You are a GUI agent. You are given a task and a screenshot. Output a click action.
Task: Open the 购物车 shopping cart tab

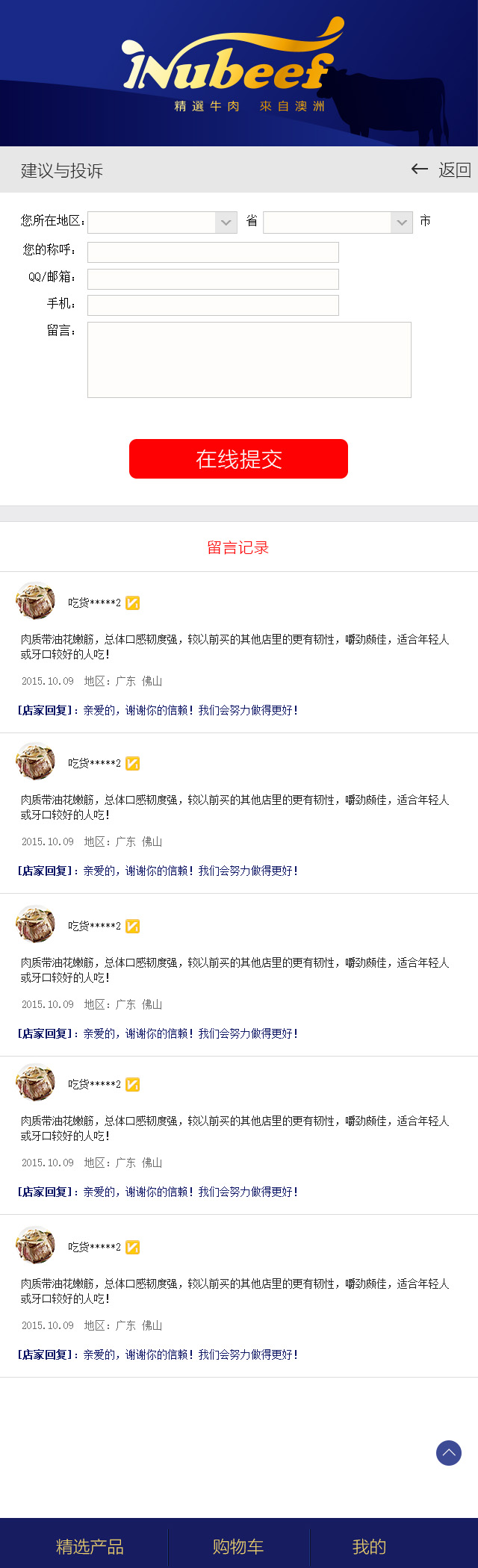[x=238, y=1546]
